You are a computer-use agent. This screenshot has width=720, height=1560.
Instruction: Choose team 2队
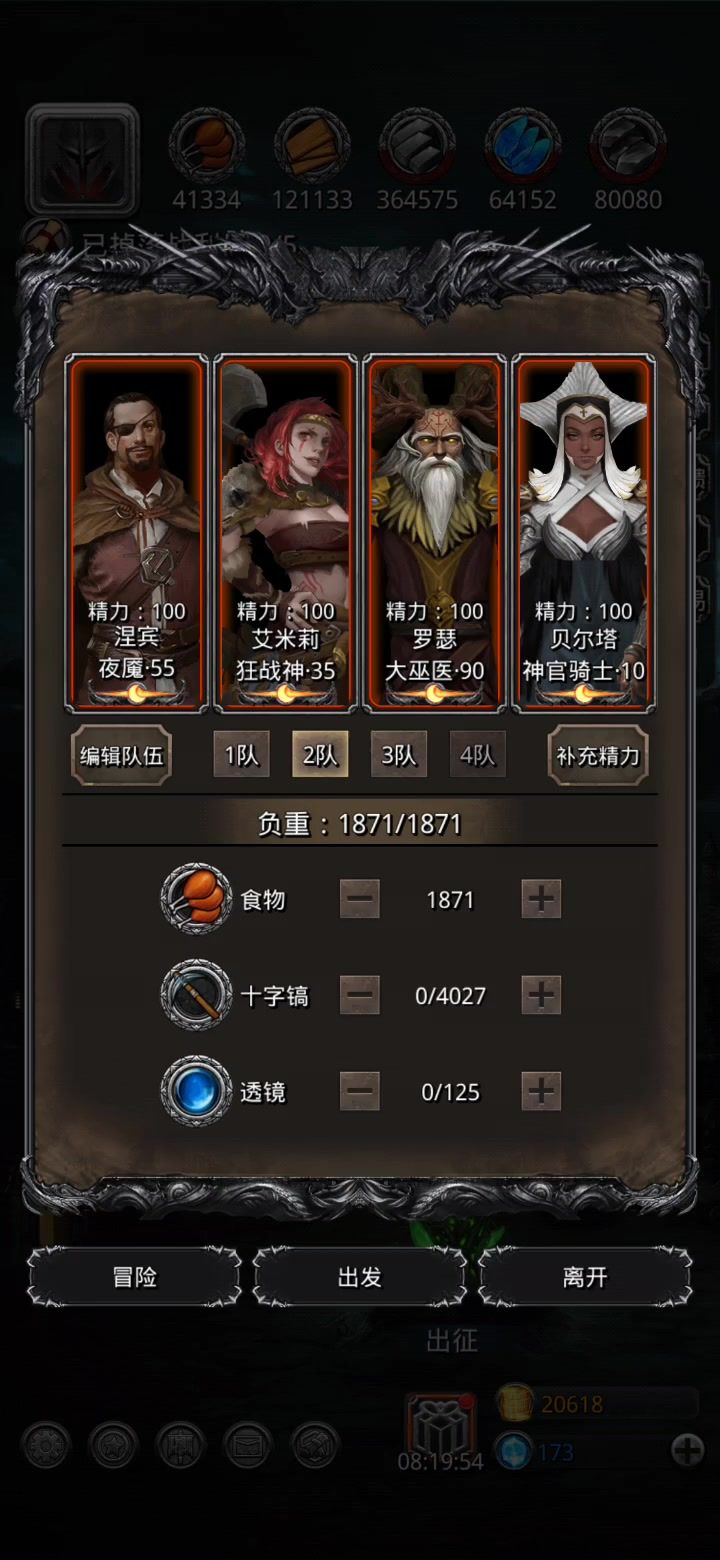[x=320, y=754]
